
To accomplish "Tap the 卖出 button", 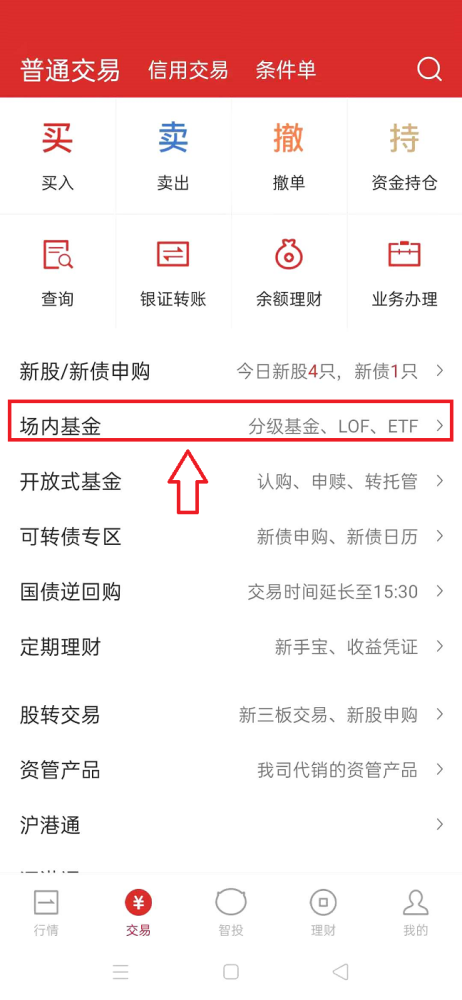I will click(174, 156).
